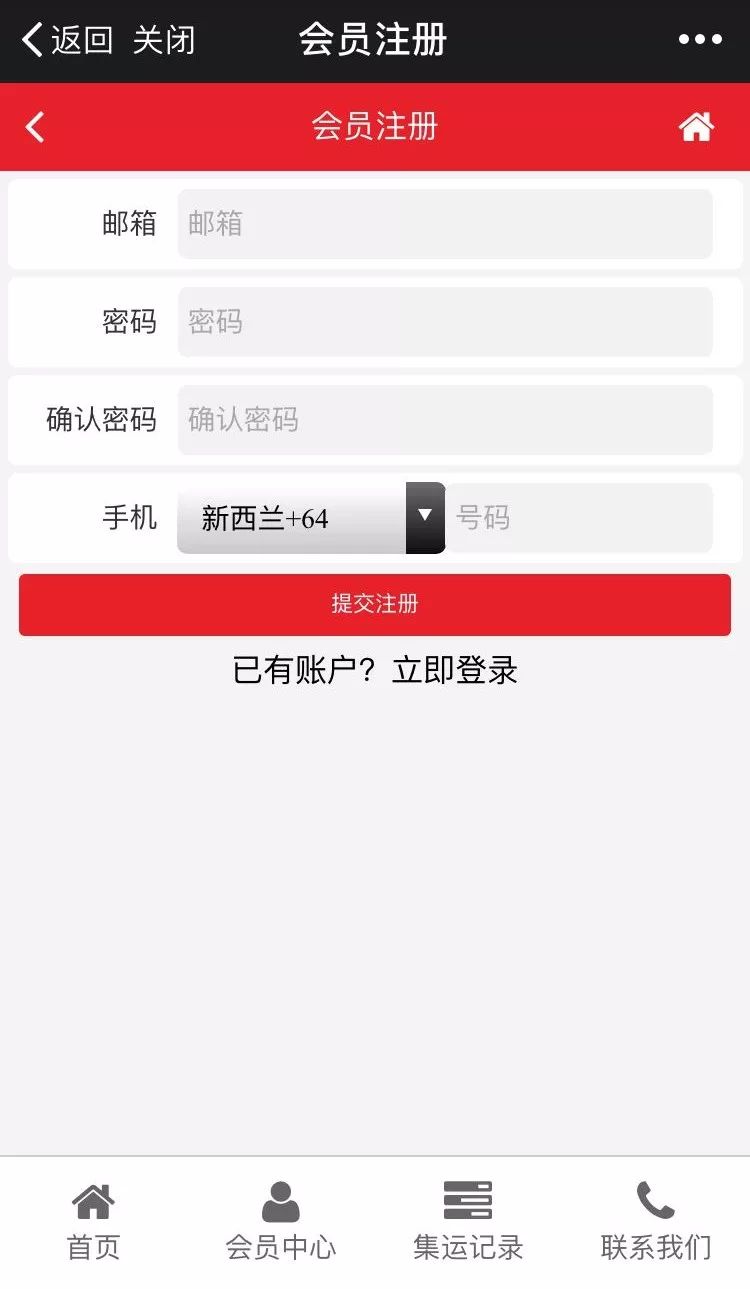Viewport: 750px width, 1289px height.
Task: Switch to the 会员中心 tab
Action: [x=281, y=1220]
